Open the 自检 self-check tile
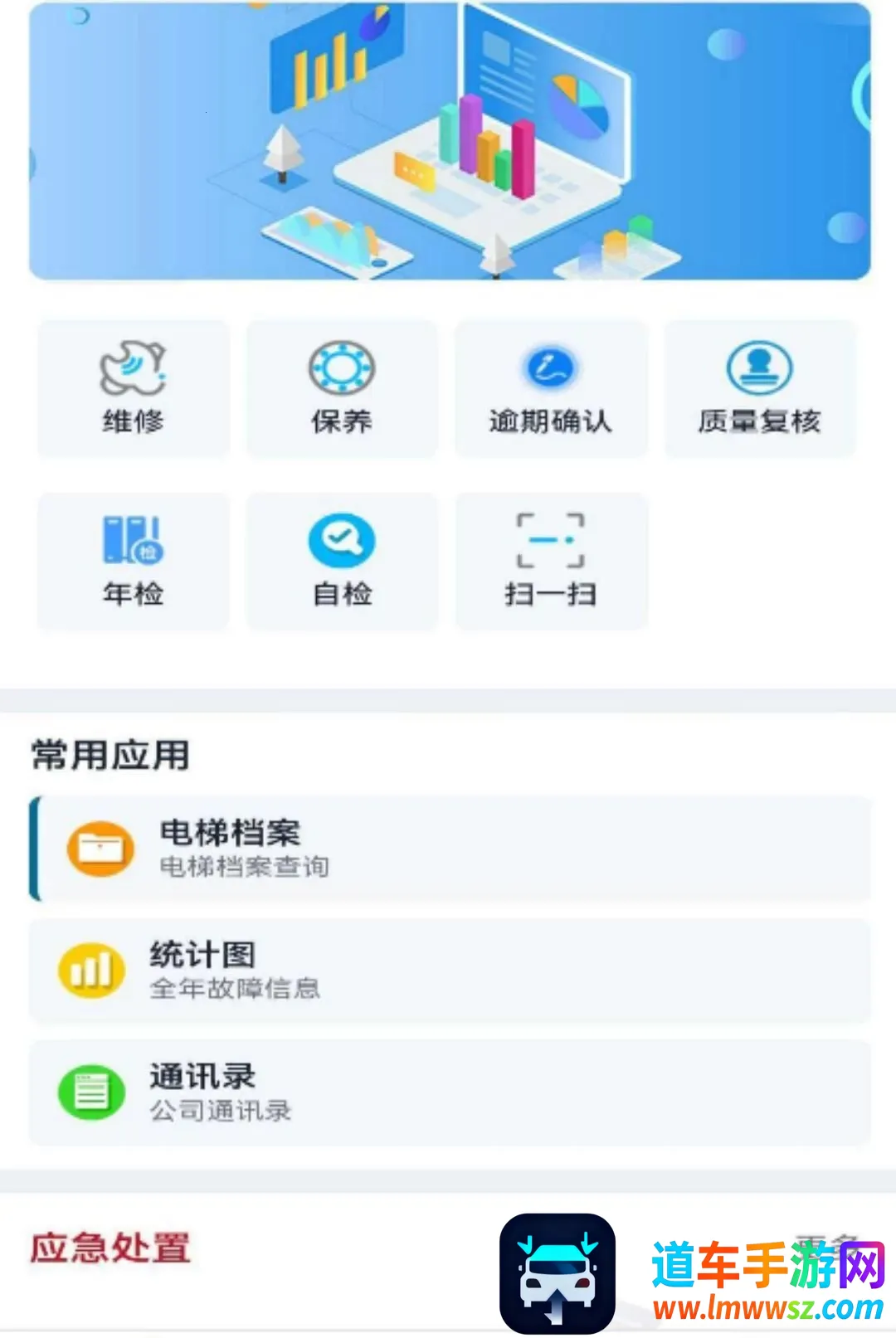Image resolution: width=896 pixels, height=1338 pixels. coord(342,561)
